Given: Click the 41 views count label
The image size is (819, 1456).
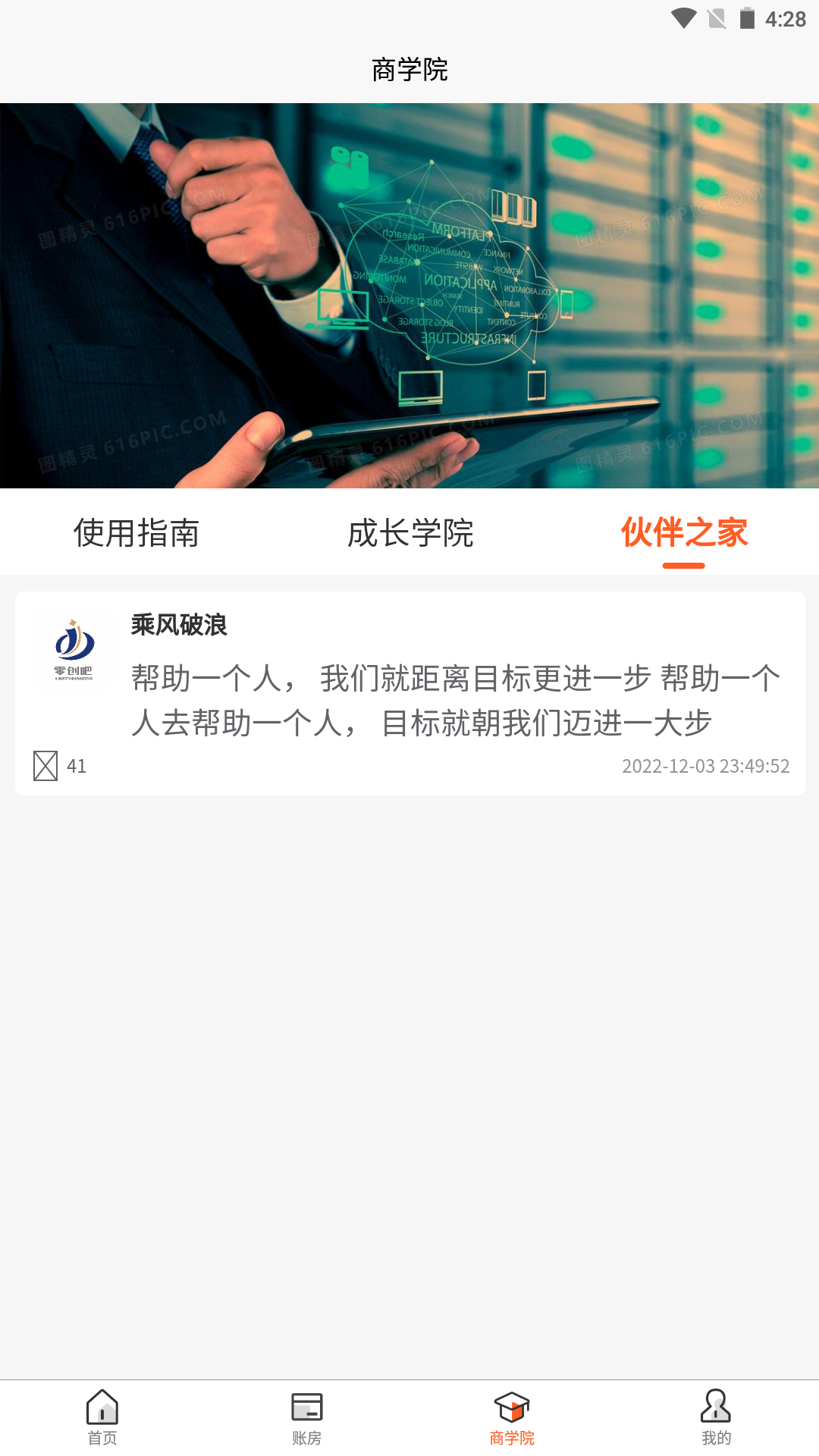Looking at the screenshot, I should coord(76,766).
